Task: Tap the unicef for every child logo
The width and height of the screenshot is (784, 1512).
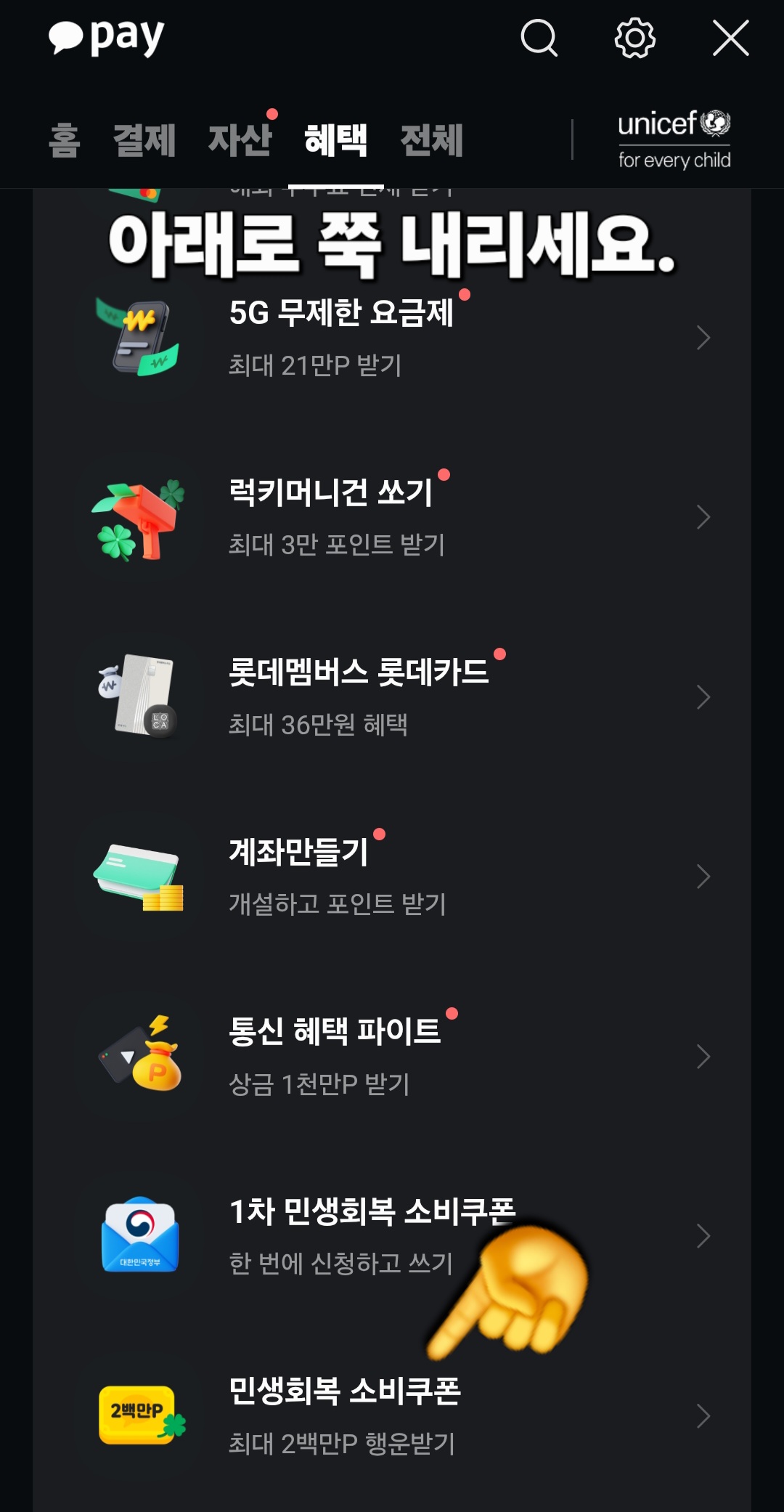Action: 674,138
